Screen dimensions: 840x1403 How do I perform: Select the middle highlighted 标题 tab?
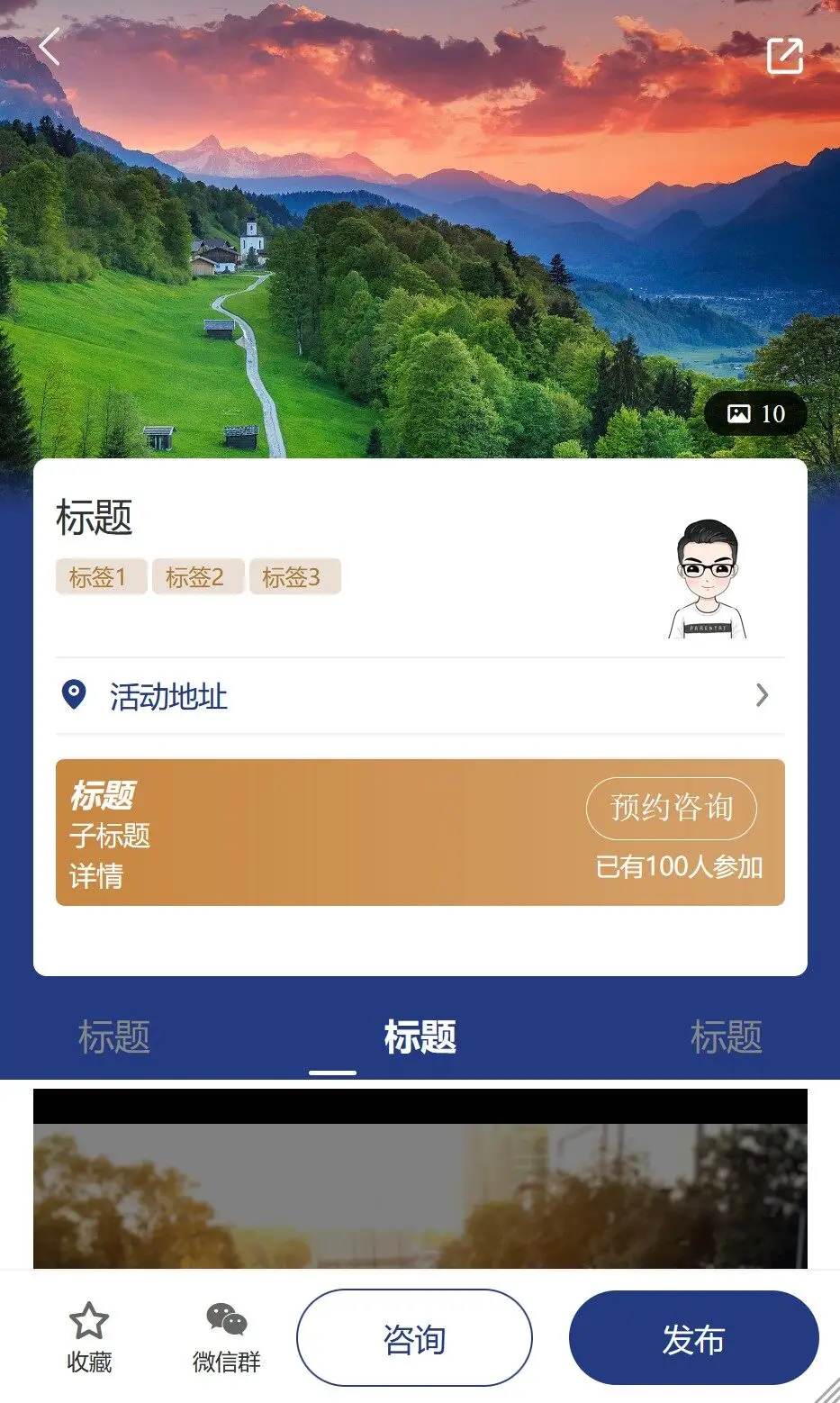[420, 1037]
